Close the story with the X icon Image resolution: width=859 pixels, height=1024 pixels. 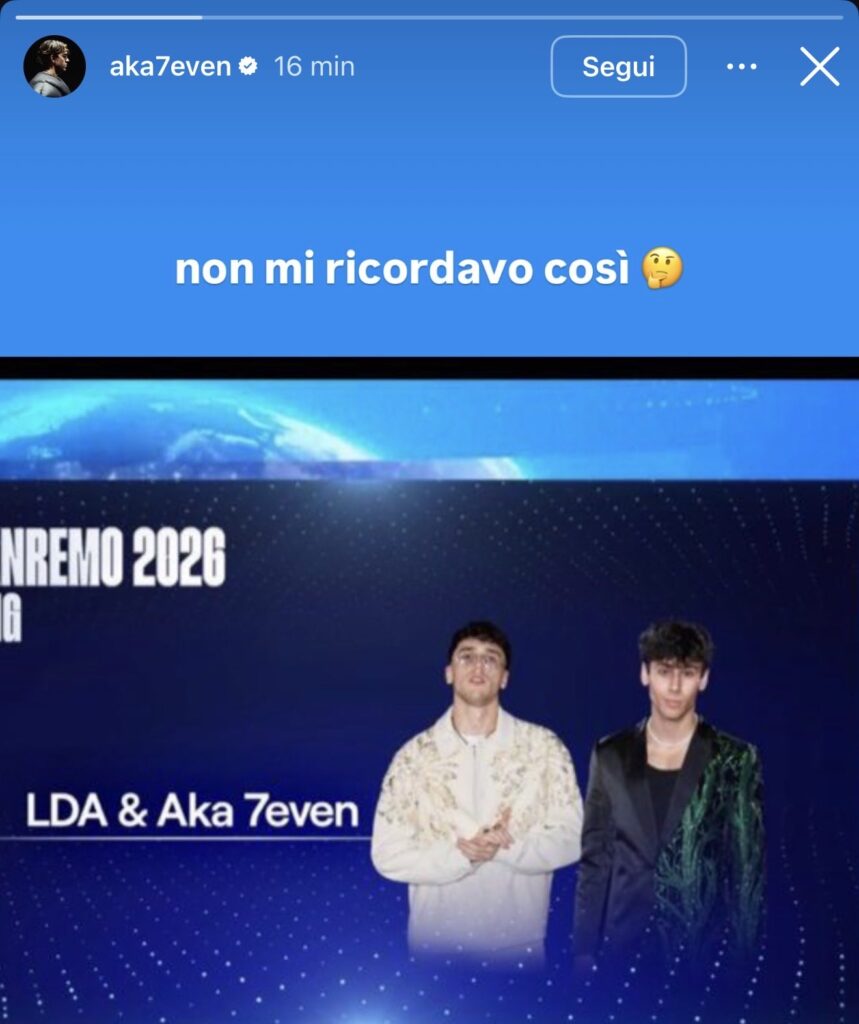click(820, 67)
